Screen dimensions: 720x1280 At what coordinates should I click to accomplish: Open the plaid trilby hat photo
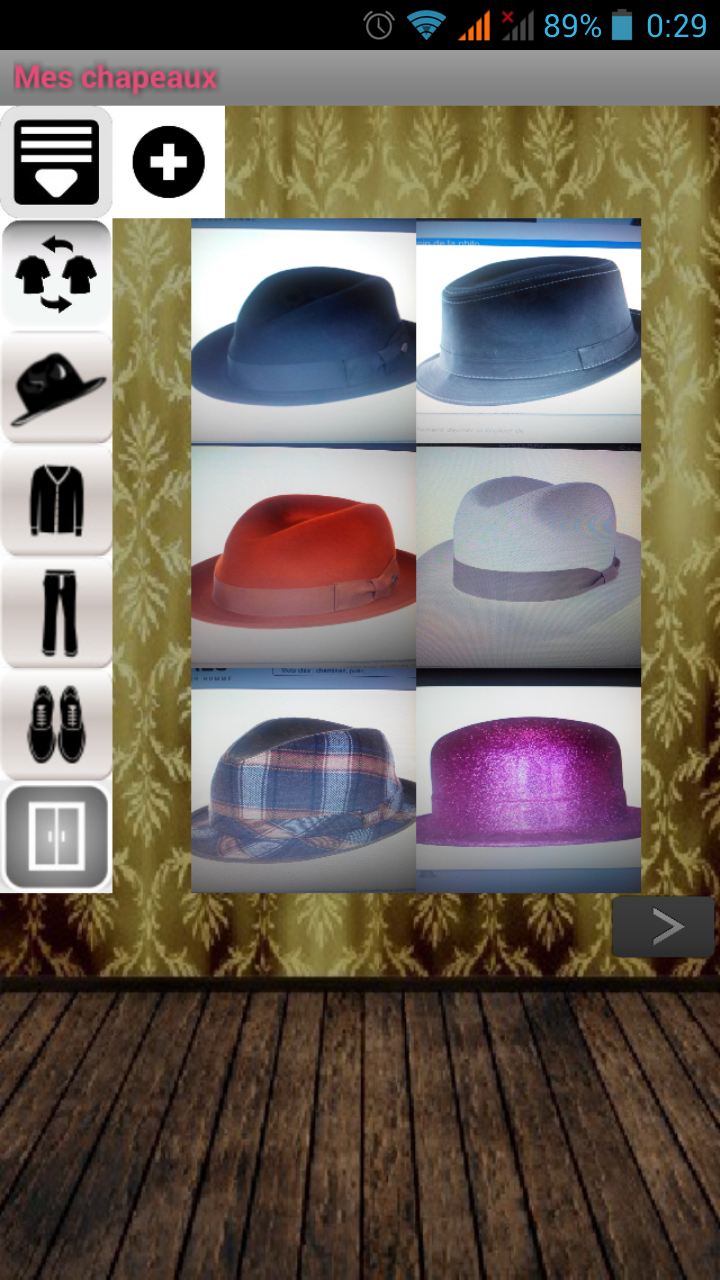tap(304, 780)
